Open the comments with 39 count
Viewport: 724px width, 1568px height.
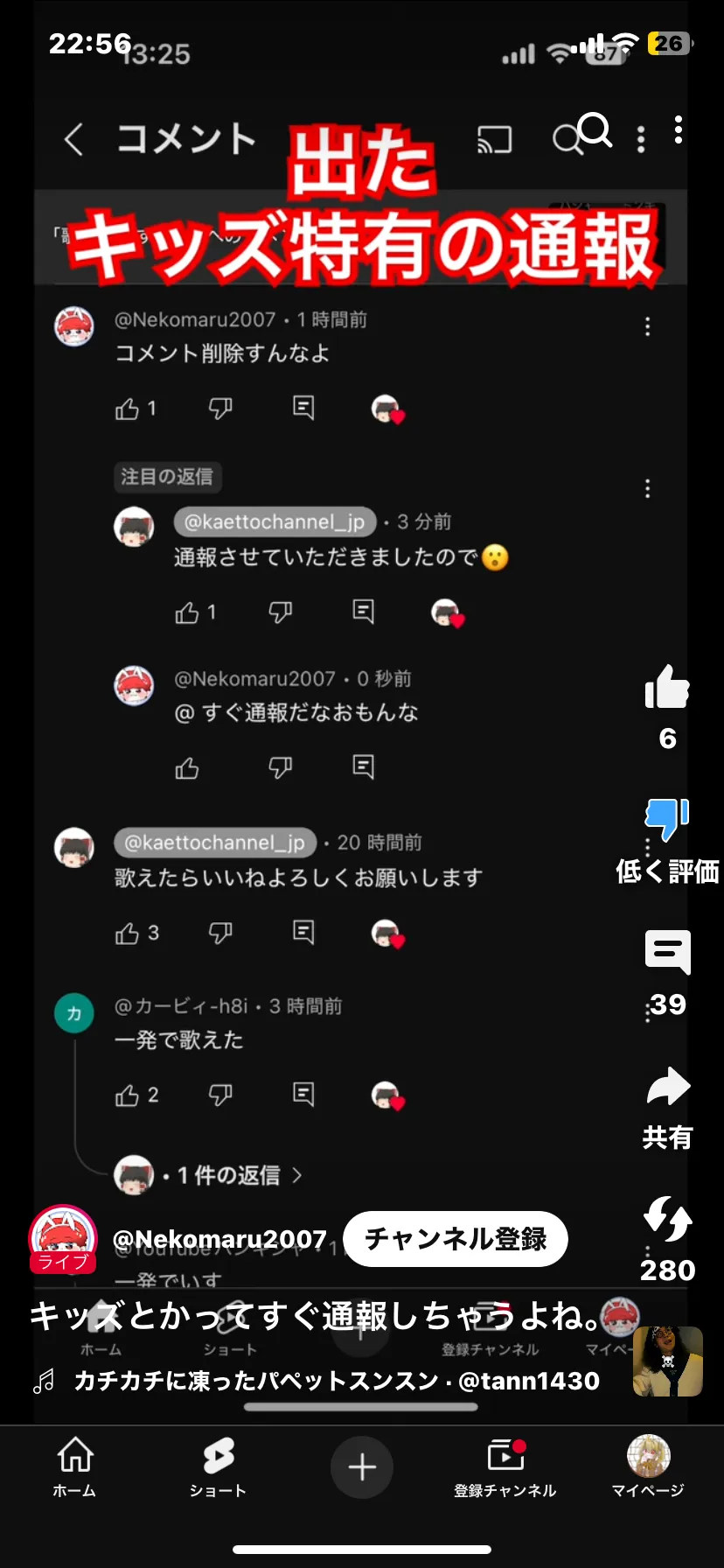point(667,953)
